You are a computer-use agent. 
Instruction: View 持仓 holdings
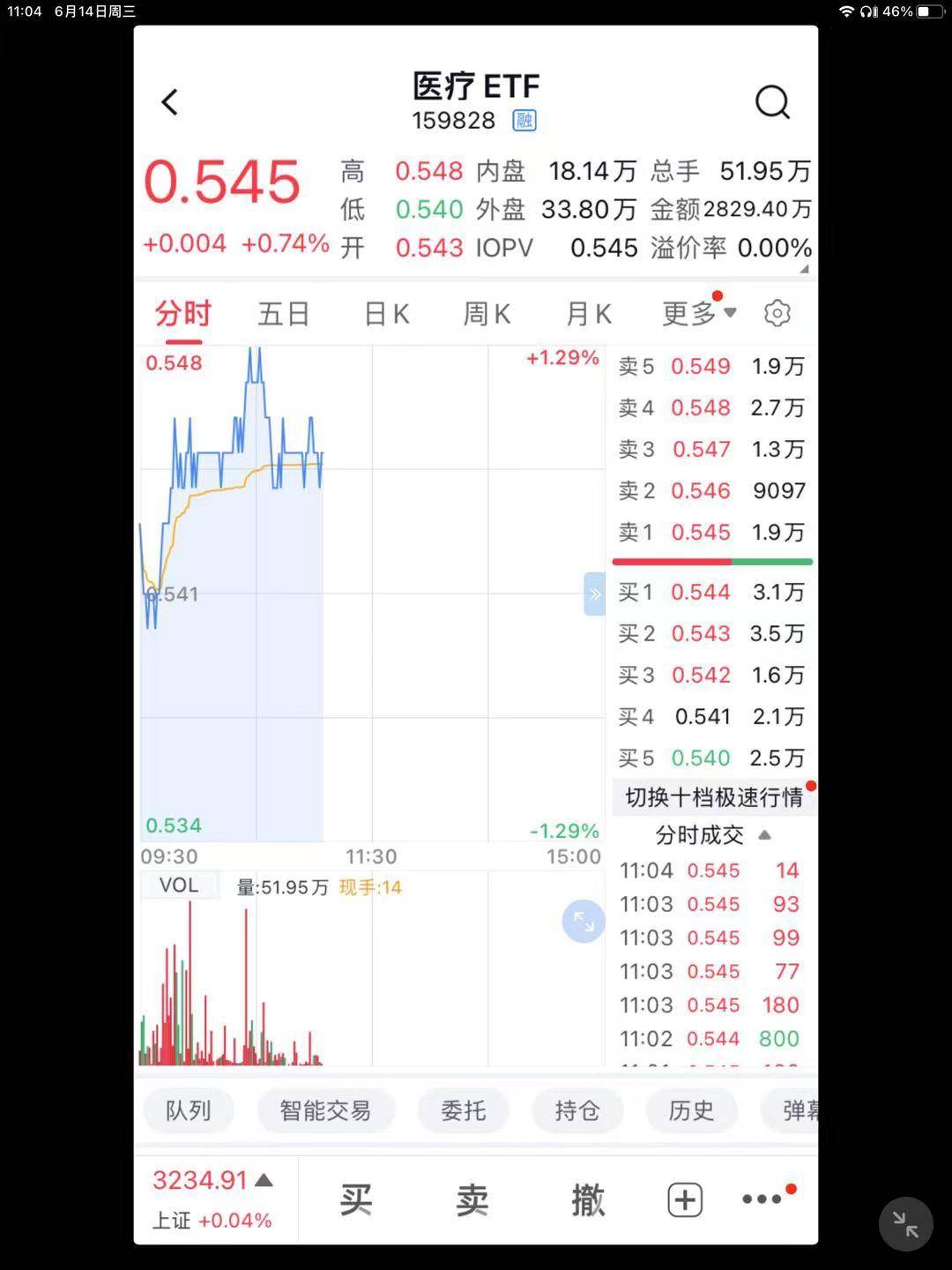click(x=577, y=1110)
